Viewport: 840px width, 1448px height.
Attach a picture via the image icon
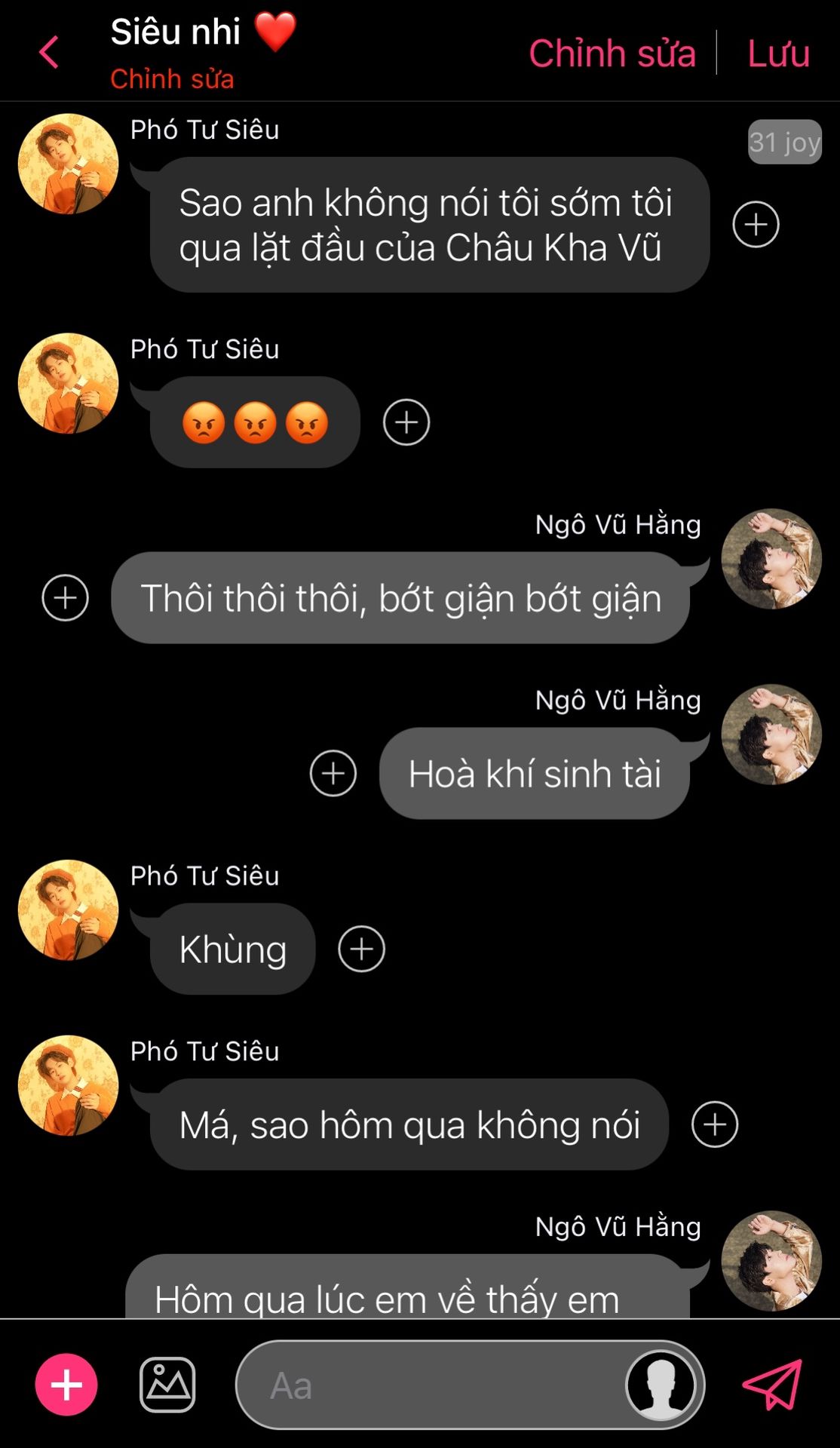point(167,1385)
